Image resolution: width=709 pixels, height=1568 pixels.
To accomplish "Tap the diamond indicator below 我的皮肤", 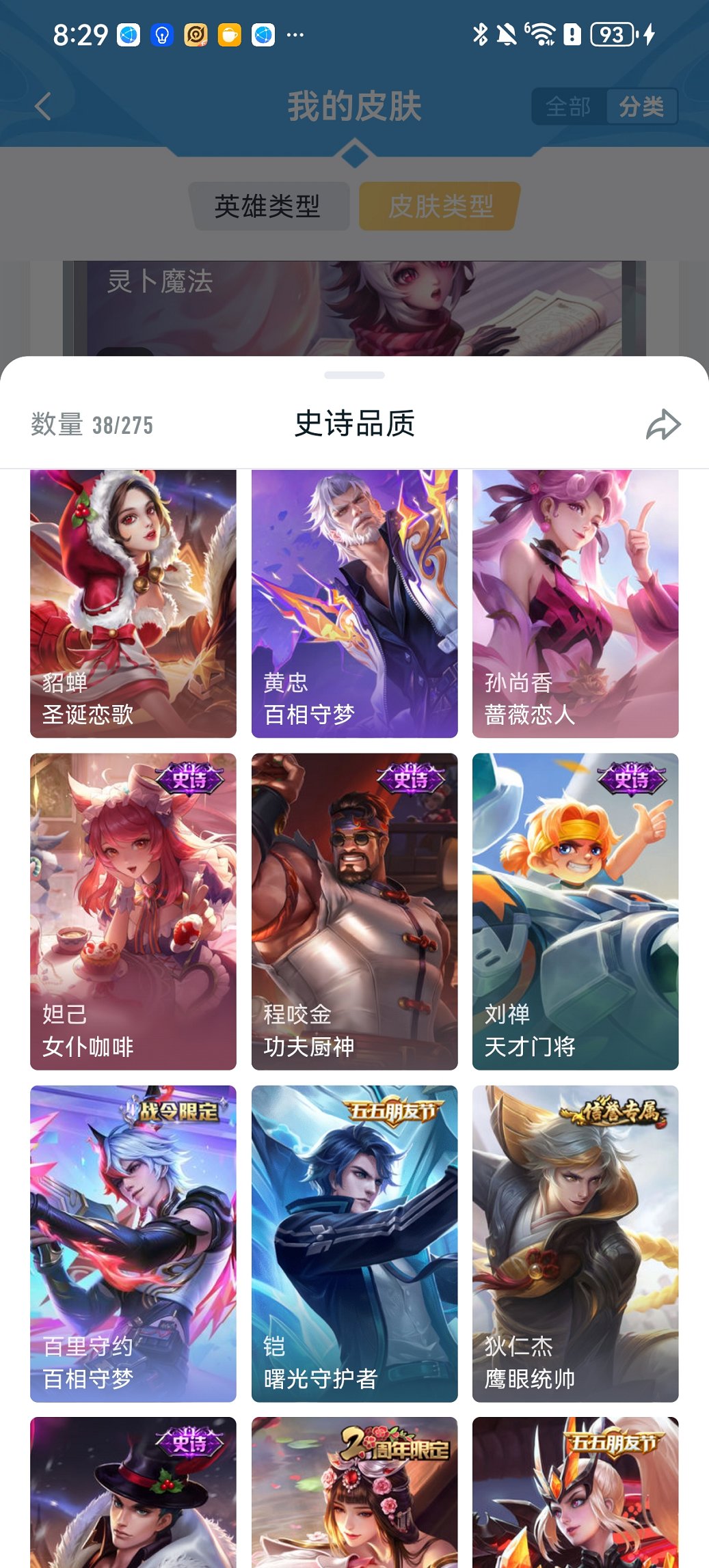I will (x=354, y=156).
